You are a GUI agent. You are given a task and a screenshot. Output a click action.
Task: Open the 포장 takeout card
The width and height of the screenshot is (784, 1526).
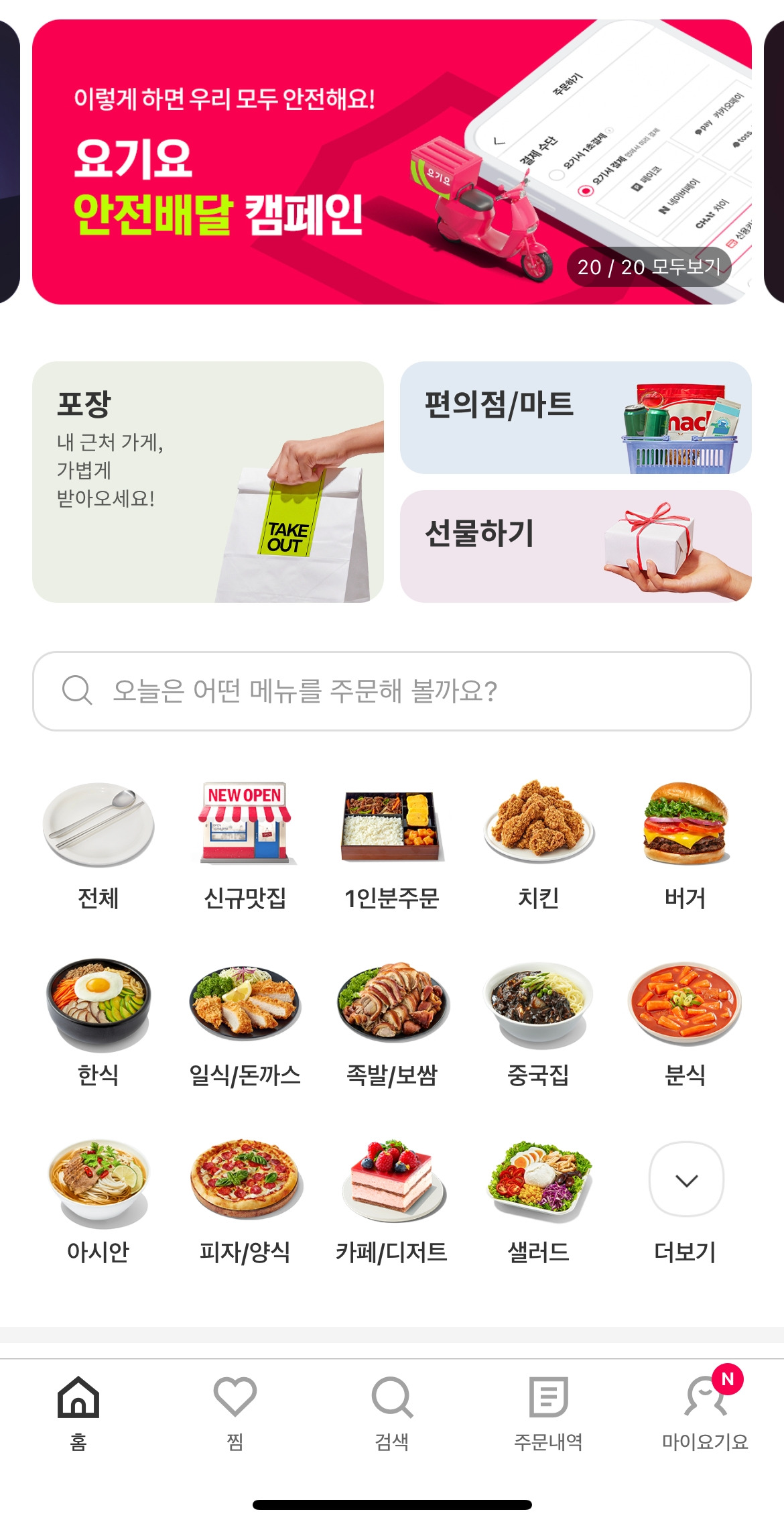click(x=208, y=481)
